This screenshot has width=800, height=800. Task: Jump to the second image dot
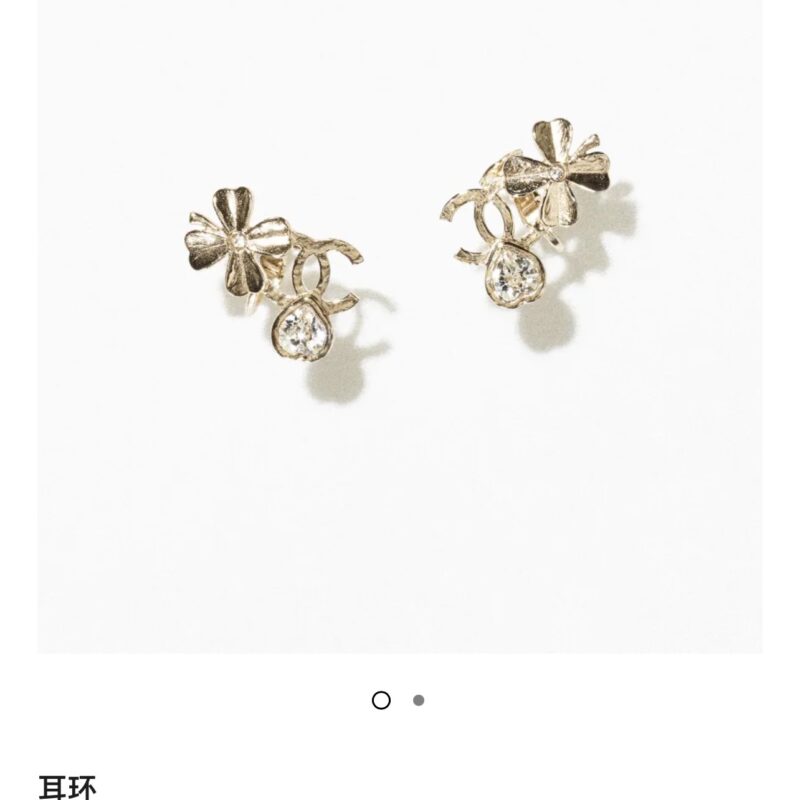pos(418,700)
